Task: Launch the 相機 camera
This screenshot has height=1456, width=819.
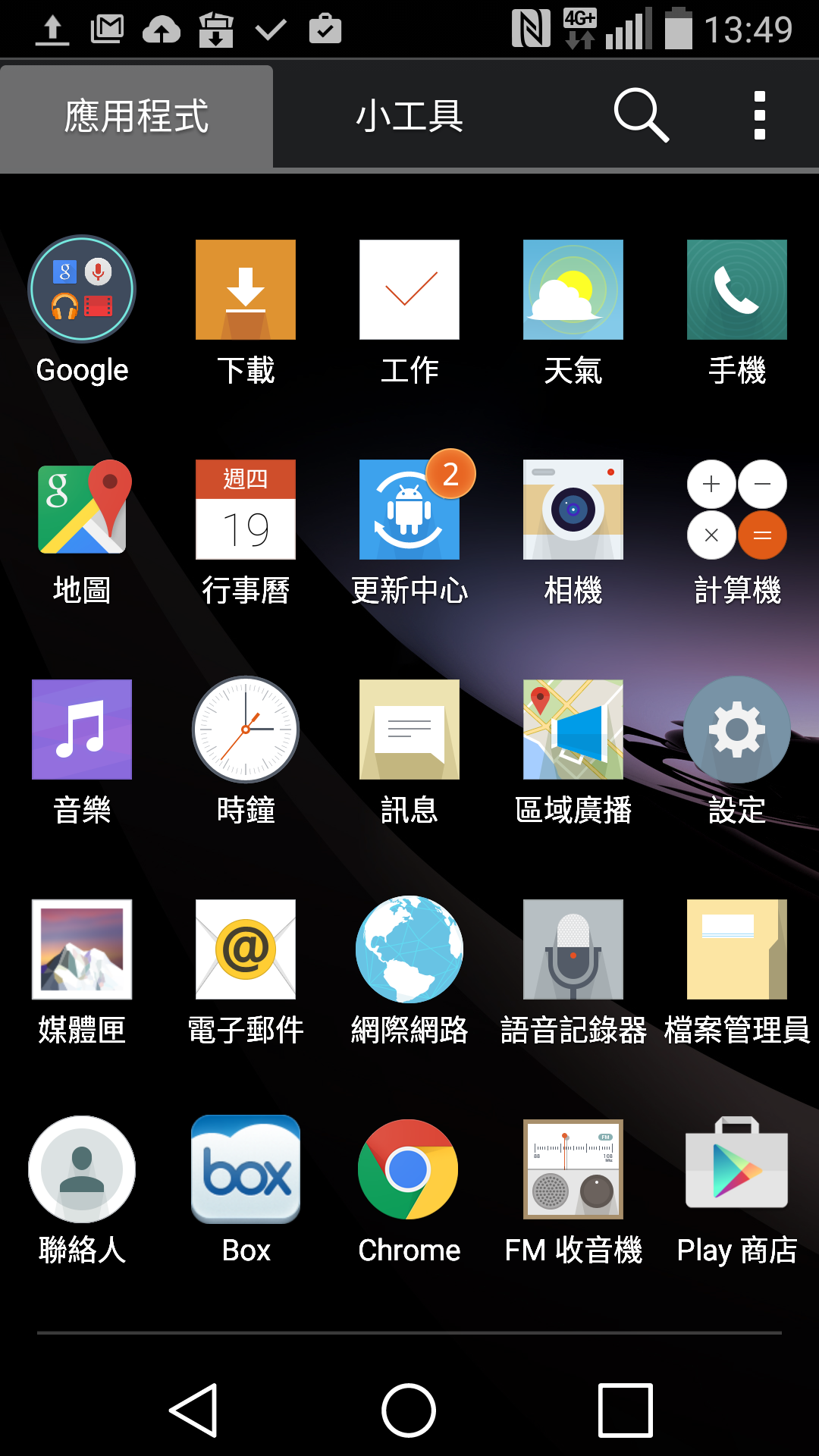Action: 573,510
